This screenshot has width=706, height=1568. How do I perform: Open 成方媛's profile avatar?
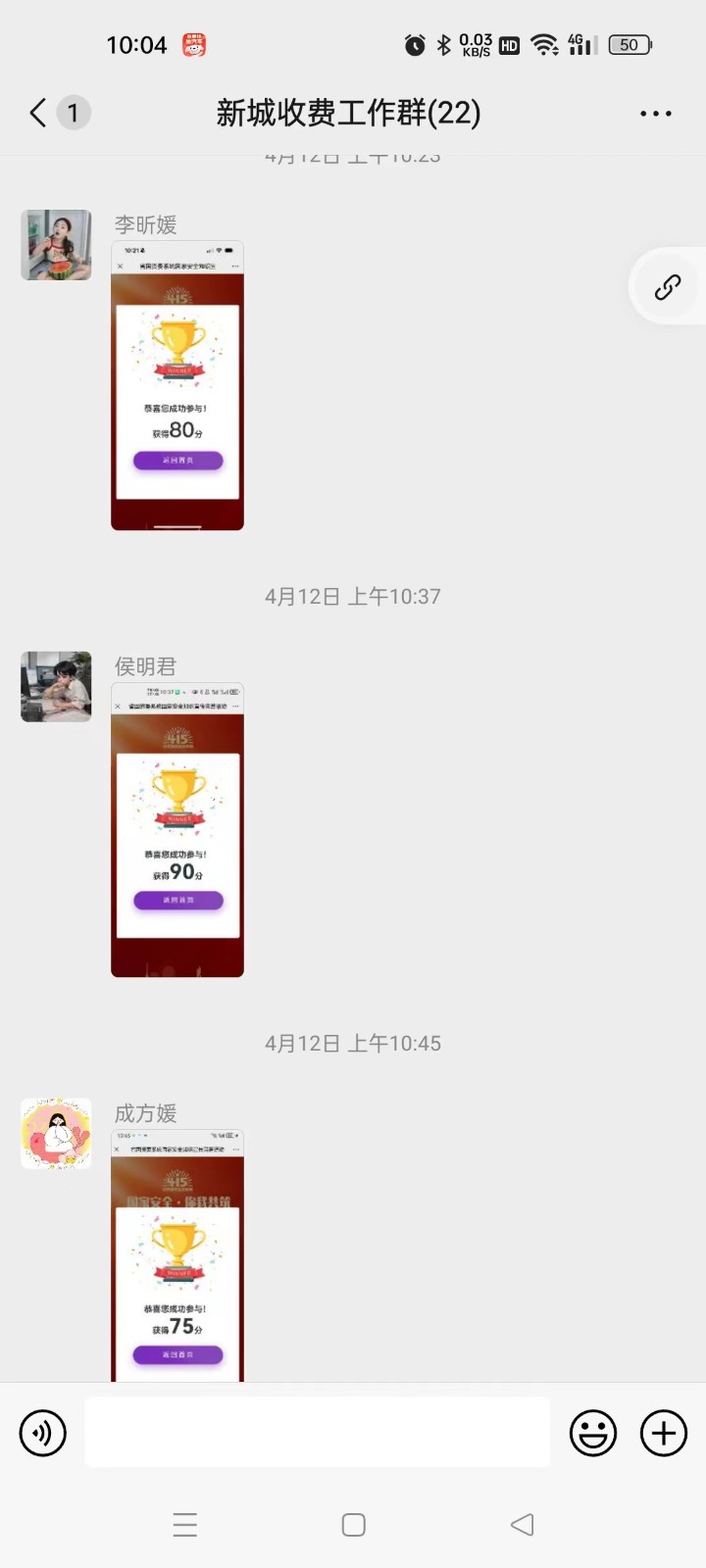(x=57, y=1134)
